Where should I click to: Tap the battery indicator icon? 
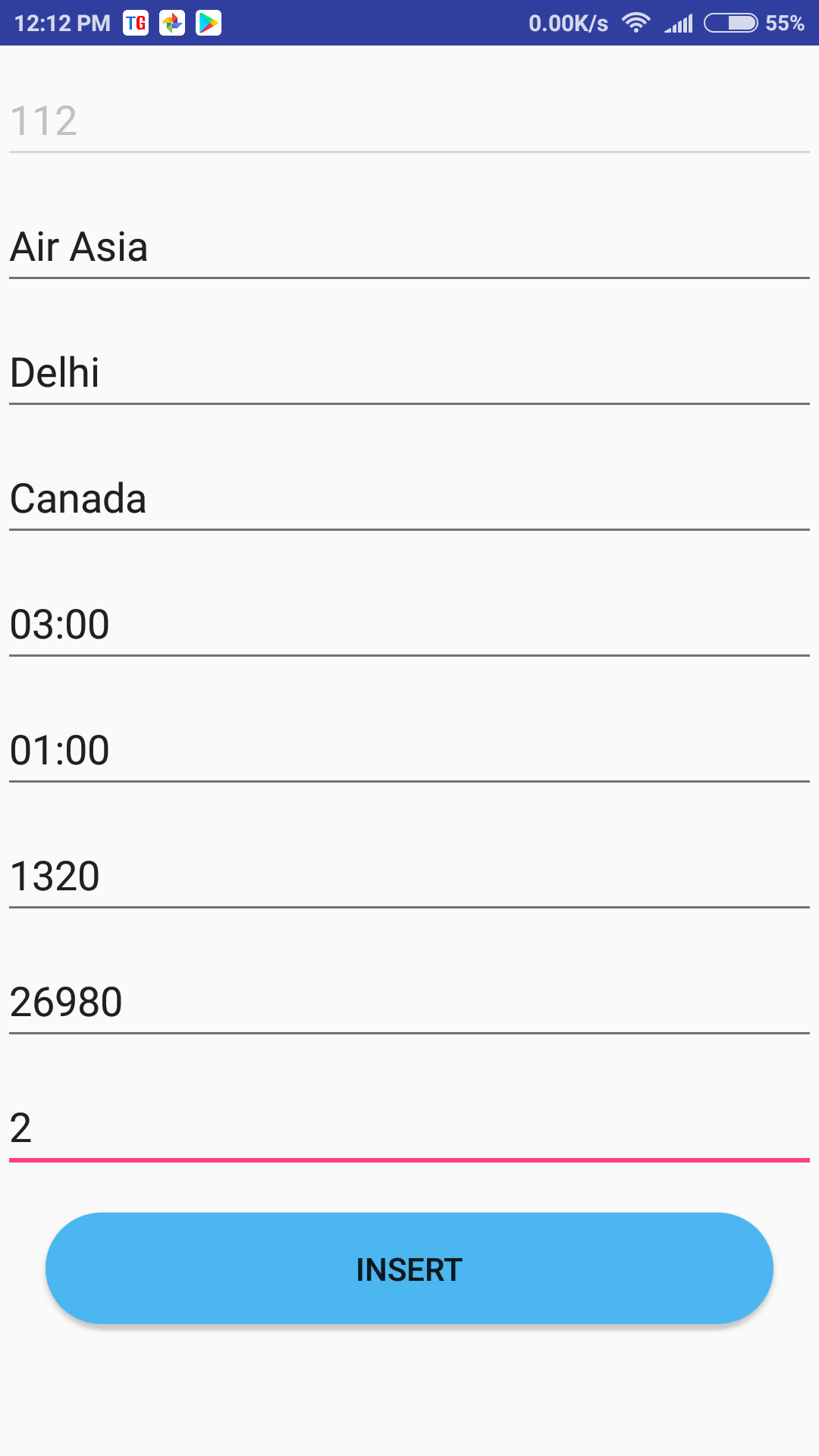[730, 23]
